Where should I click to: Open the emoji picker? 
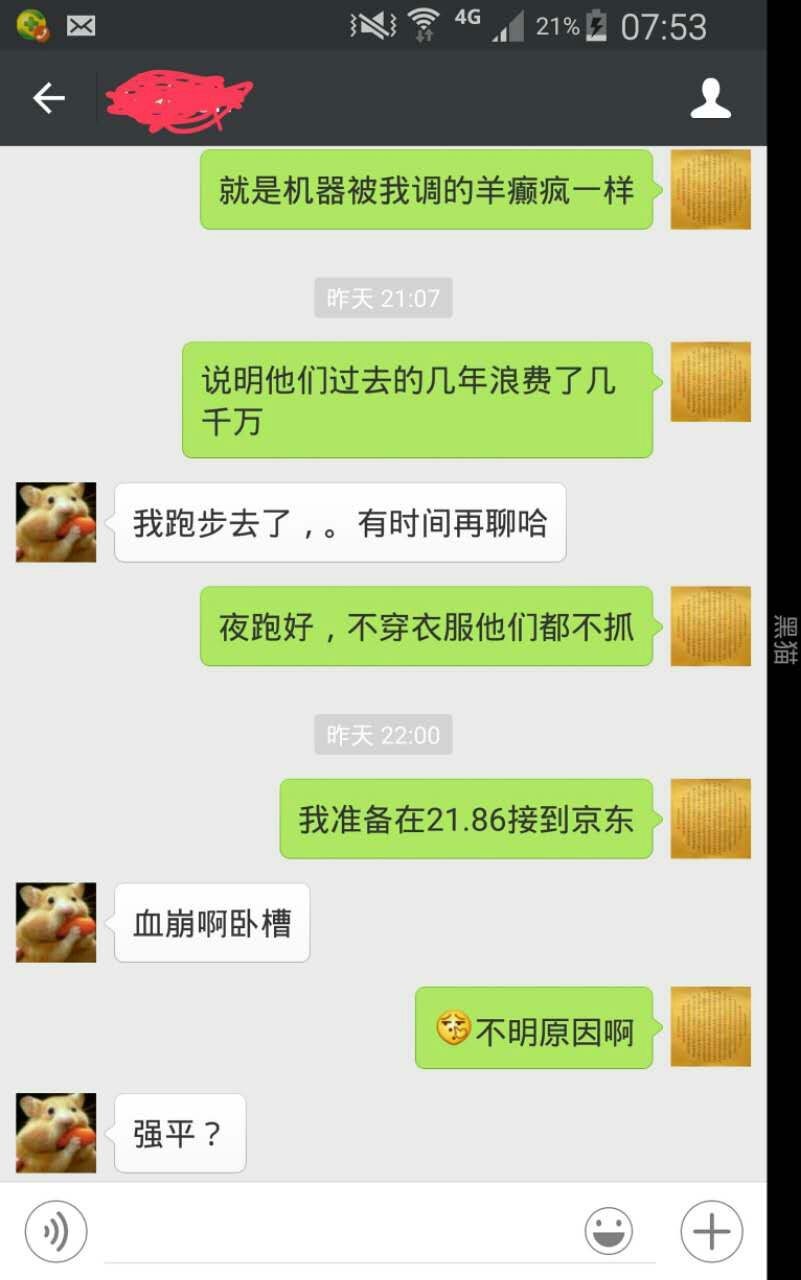(x=608, y=1231)
